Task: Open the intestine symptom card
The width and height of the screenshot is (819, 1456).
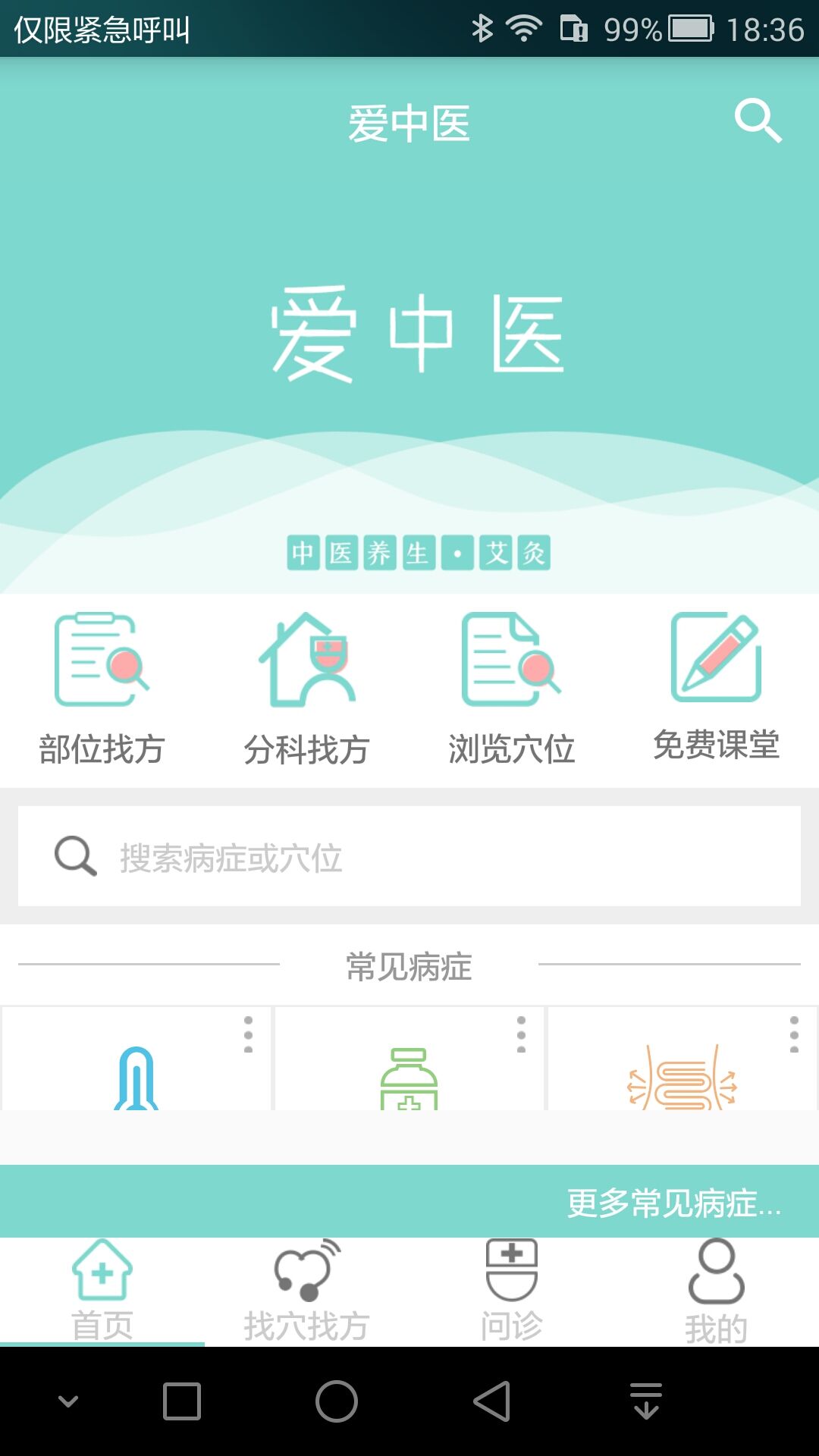Action: 682,1077
